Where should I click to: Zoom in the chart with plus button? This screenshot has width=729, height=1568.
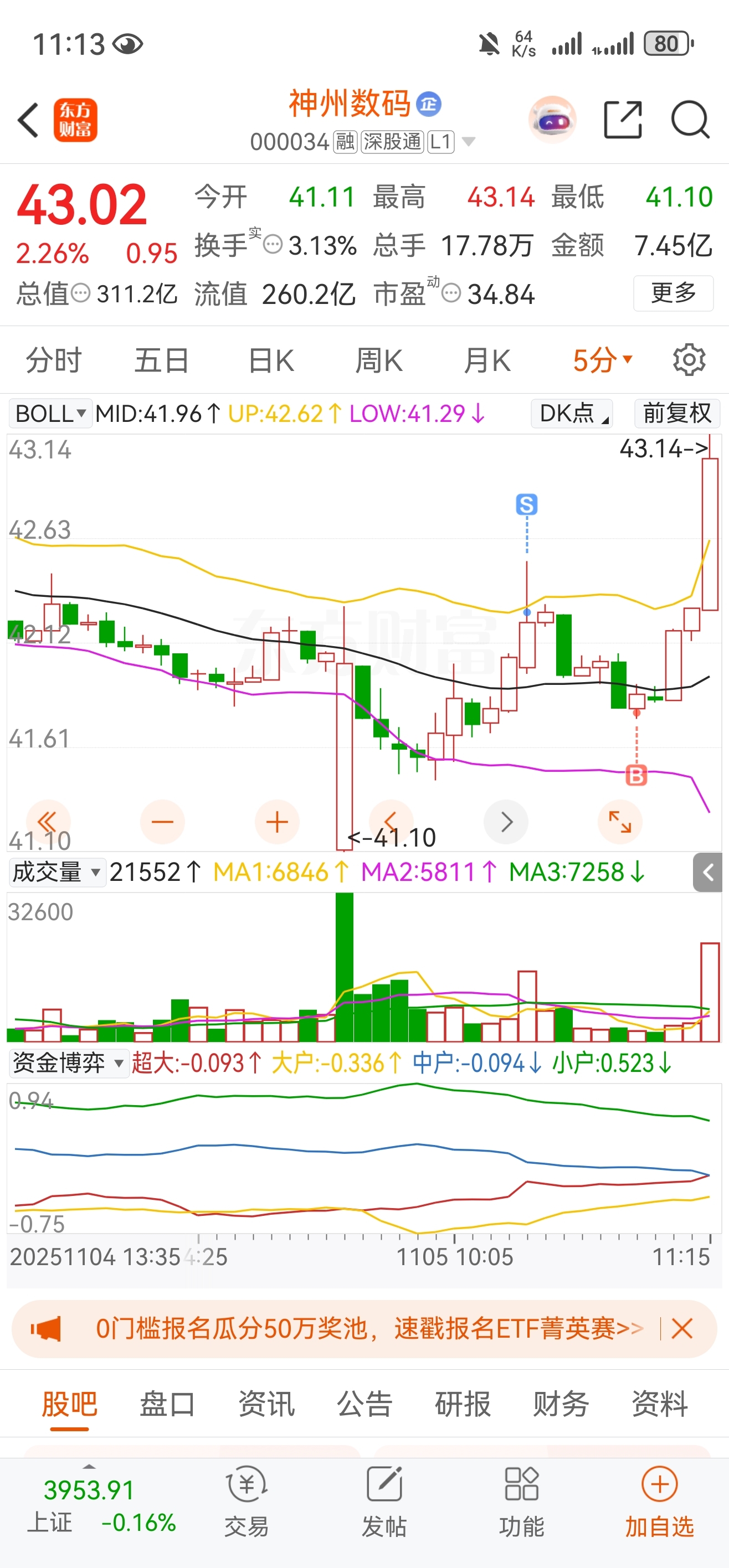tap(277, 822)
